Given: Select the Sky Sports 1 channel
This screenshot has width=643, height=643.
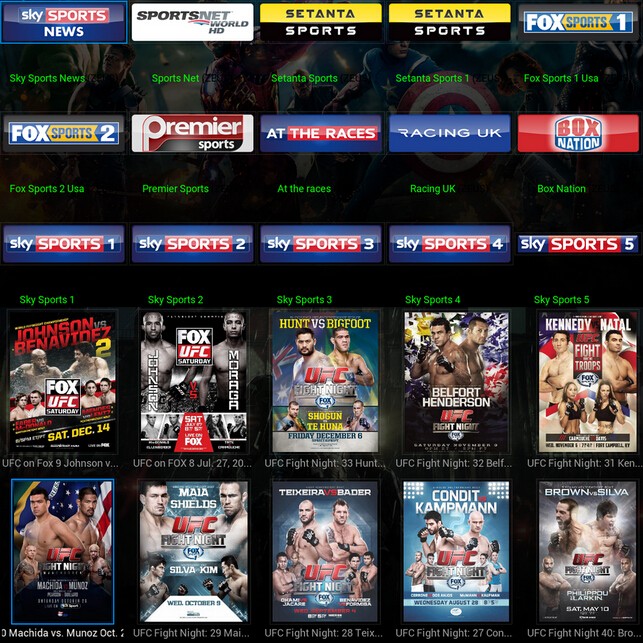Looking at the screenshot, I should tap(64, 244).
